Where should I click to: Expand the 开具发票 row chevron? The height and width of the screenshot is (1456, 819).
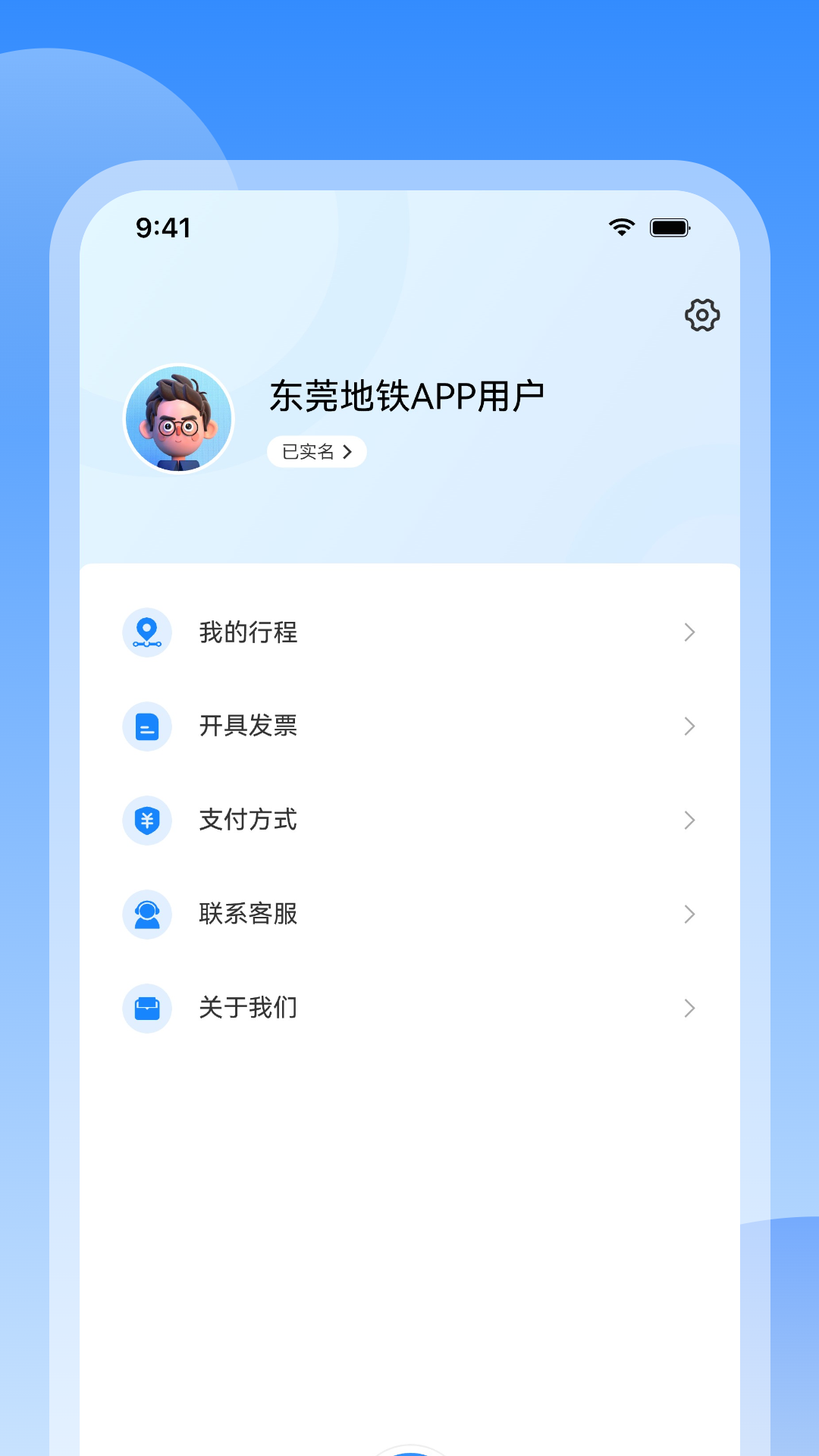(x=689, y=726)
